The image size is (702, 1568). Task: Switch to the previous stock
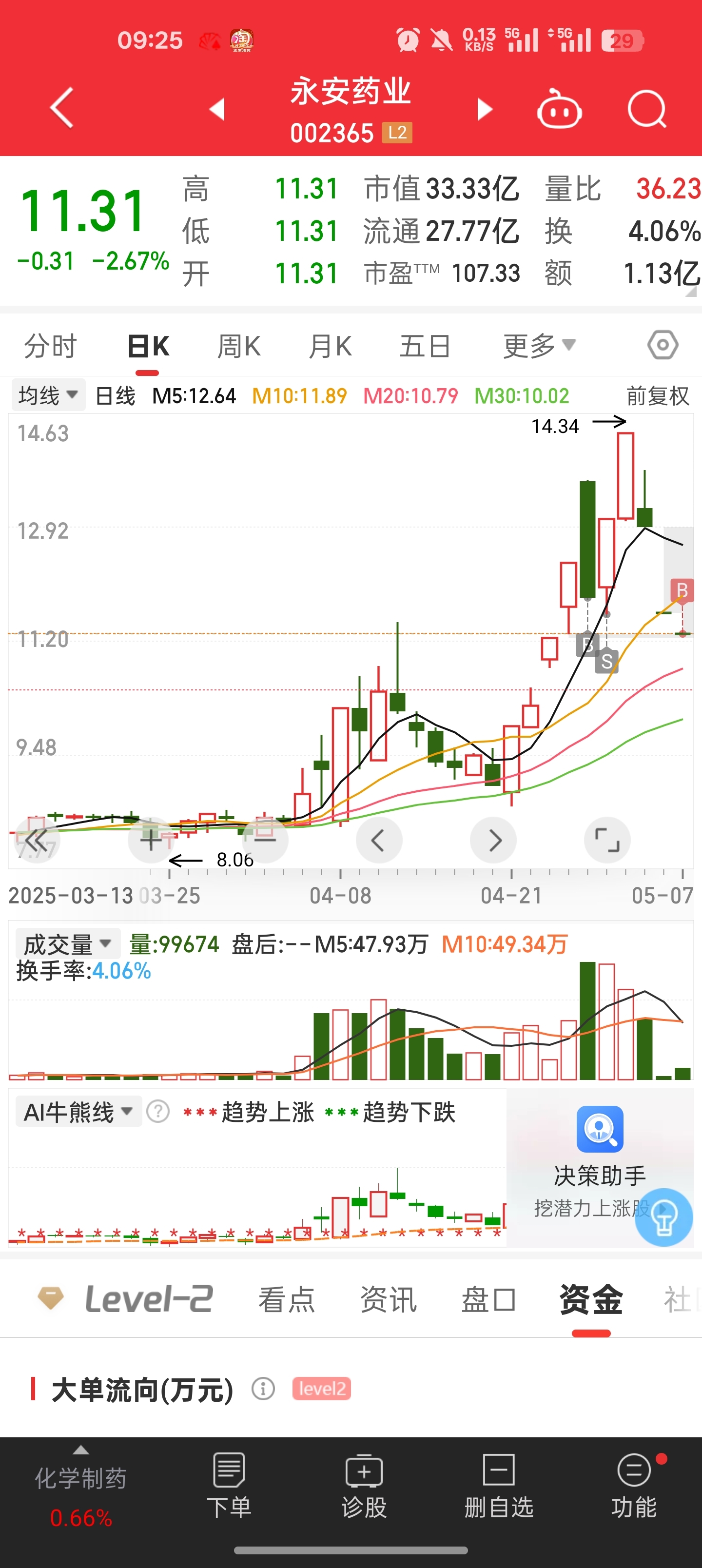[x=217, y=109]
